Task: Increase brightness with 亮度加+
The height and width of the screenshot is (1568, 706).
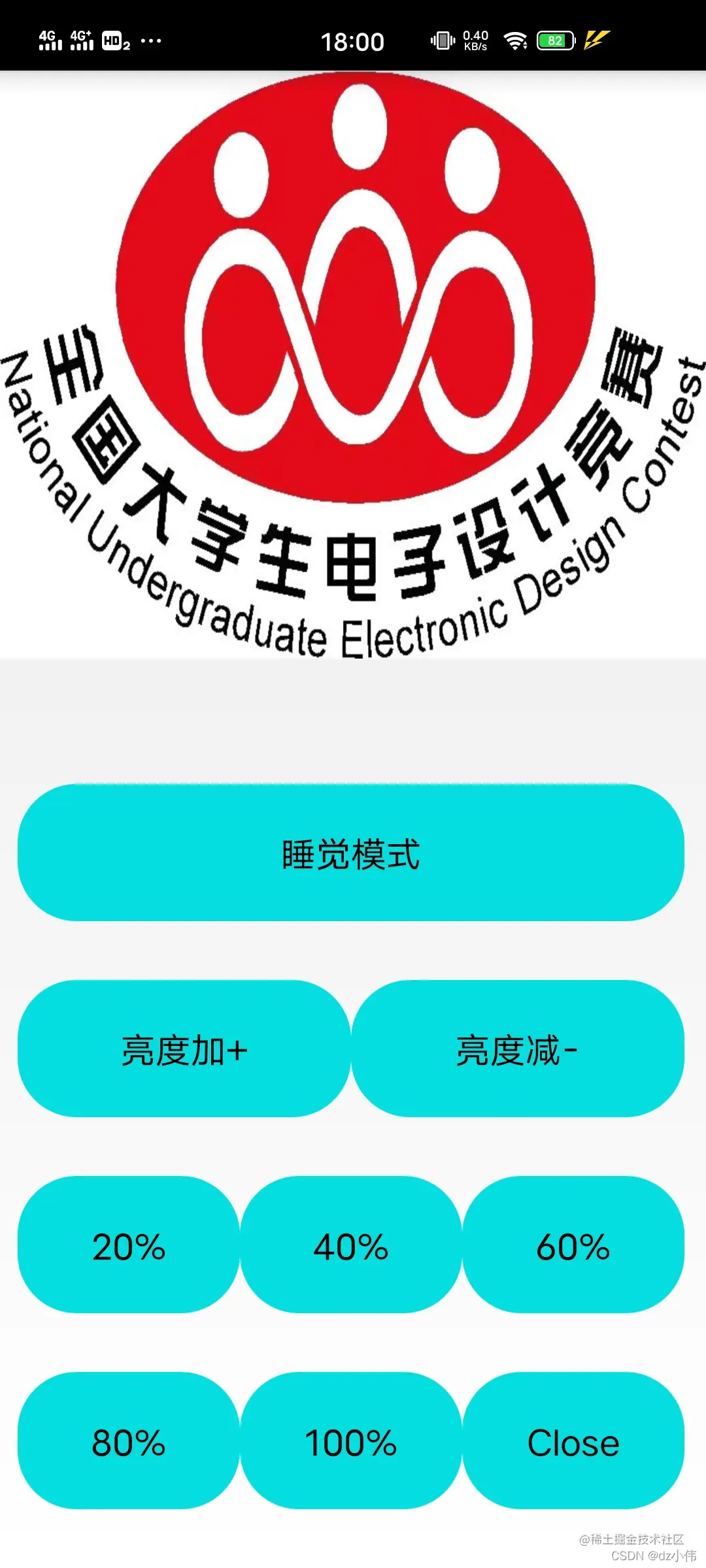Action: tap(184, 1049)
